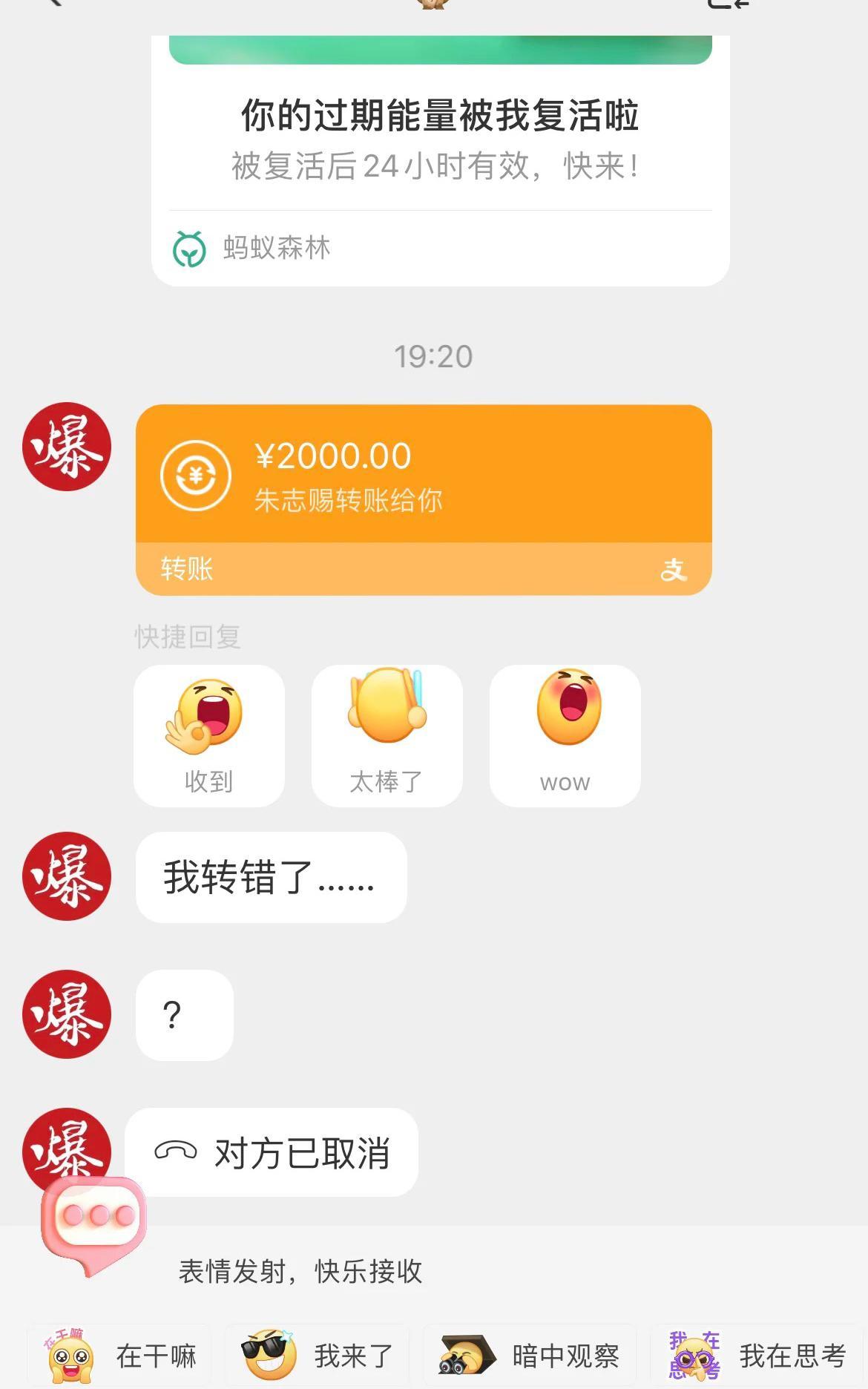Tap the question mark message bubble
Screen dimensions: 868x1389
pos(183,1016)
